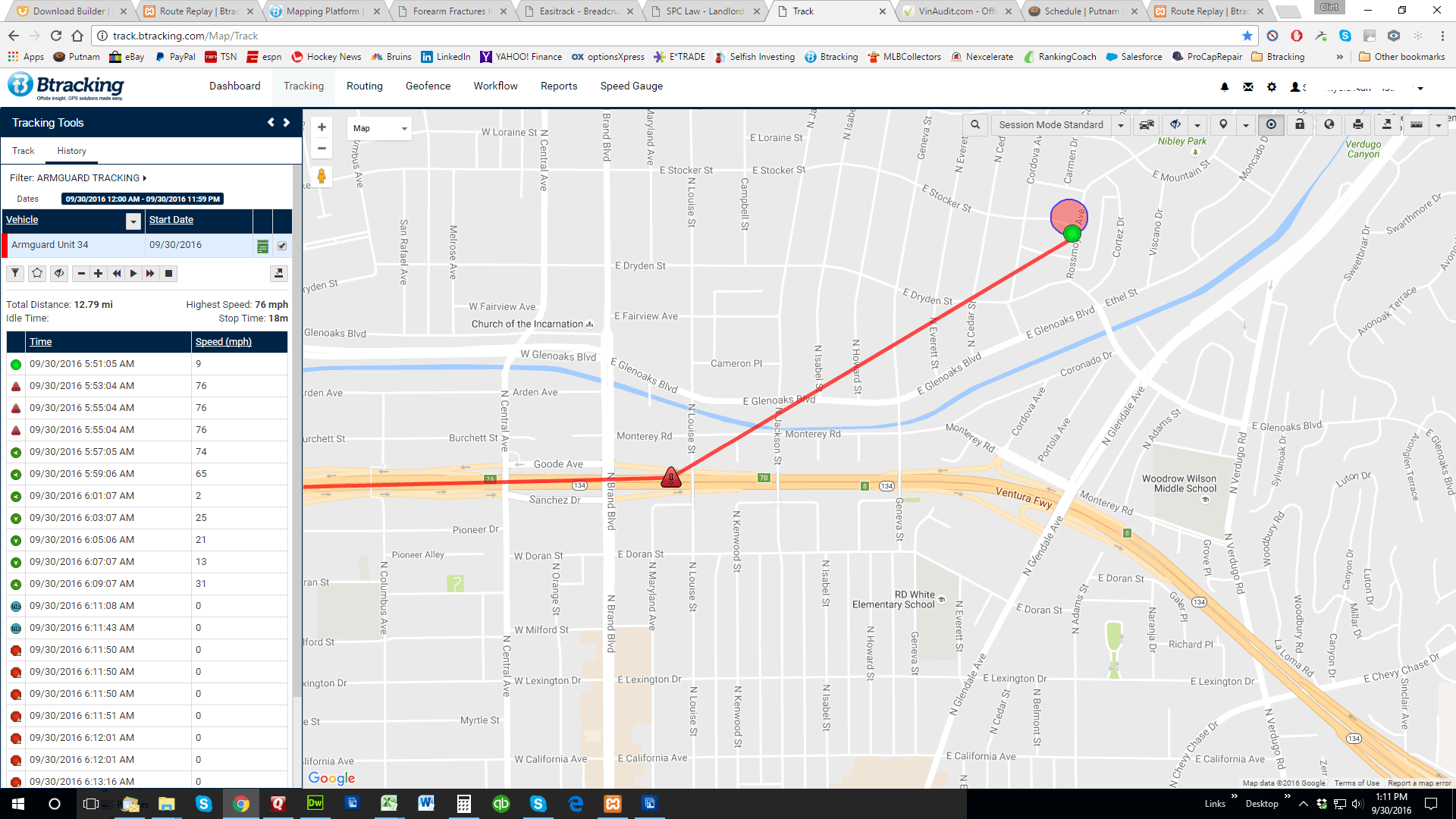Open the Geofence page
Image resolution: width=1456 pixels, height=819 pixels.
coord(428,86)
